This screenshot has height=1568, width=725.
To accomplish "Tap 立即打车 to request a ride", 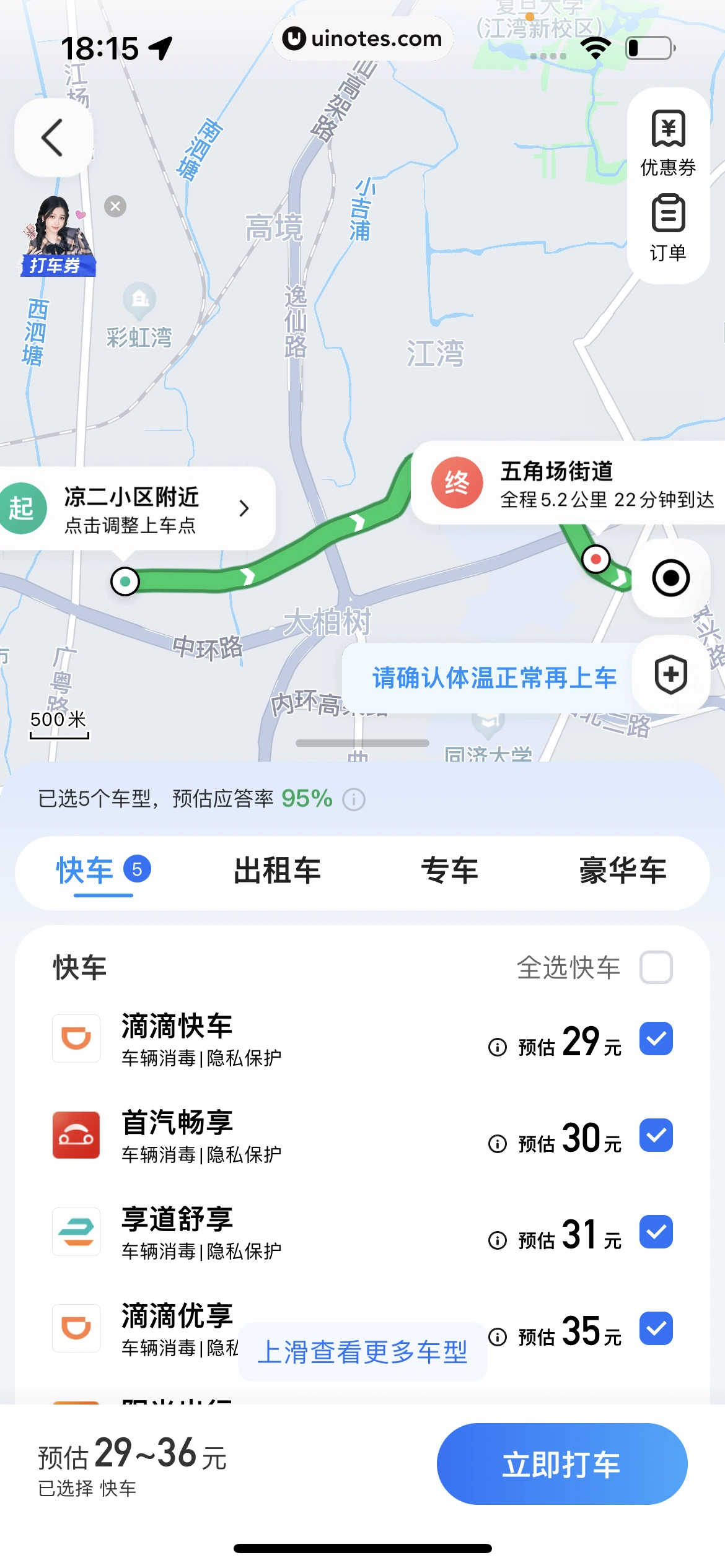I will point(561,1465).
